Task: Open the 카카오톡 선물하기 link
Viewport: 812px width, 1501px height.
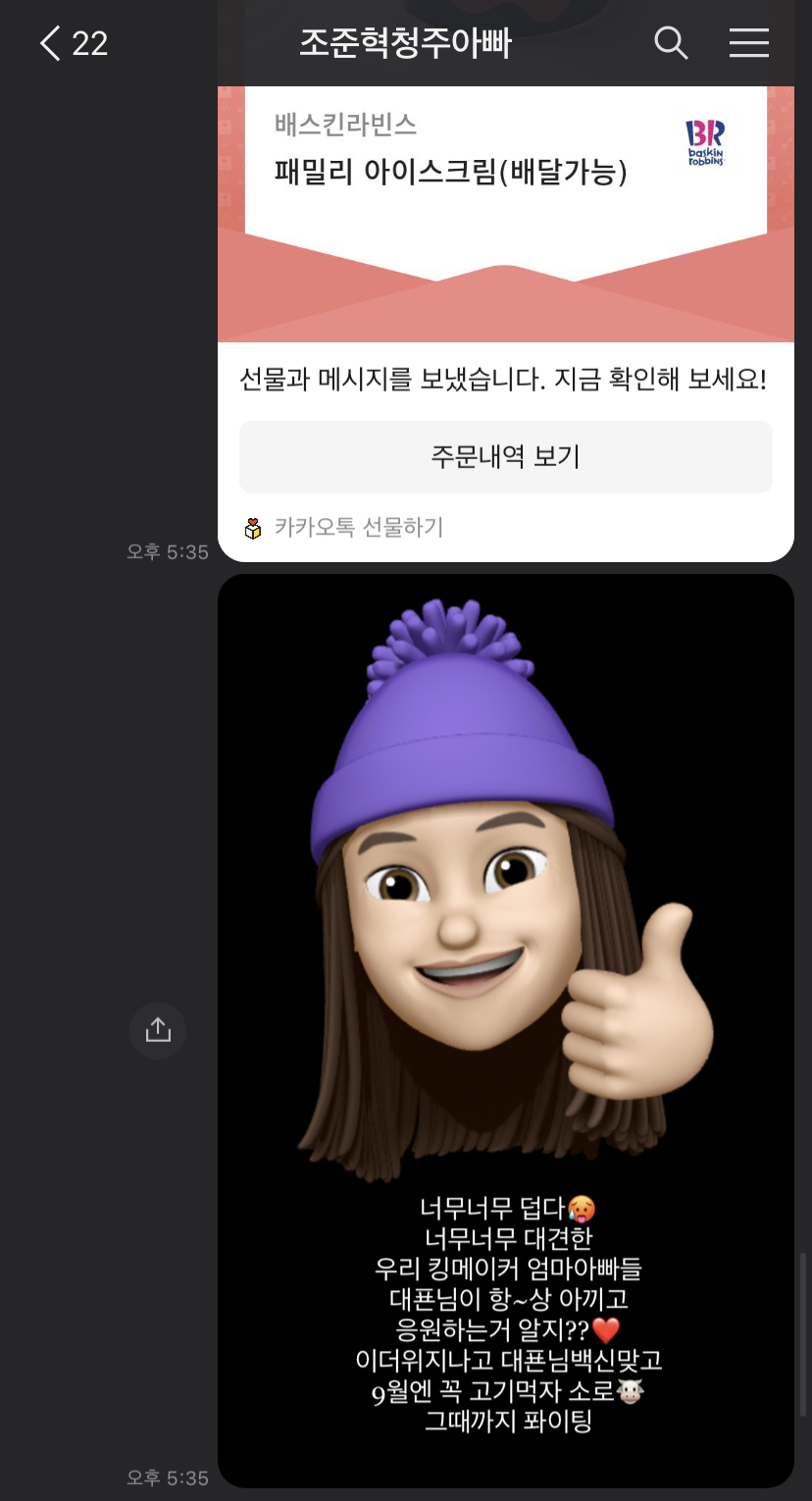Action: [x=345, y=528]
